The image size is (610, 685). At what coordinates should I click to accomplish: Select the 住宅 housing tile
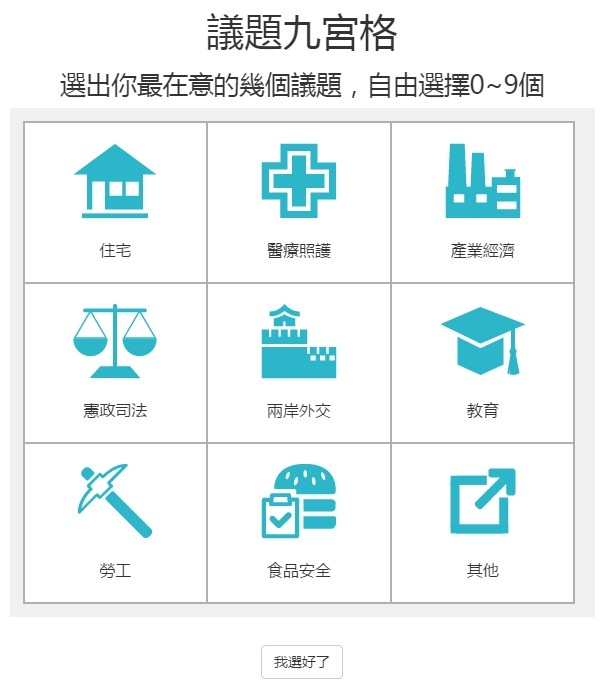(115, 202)
